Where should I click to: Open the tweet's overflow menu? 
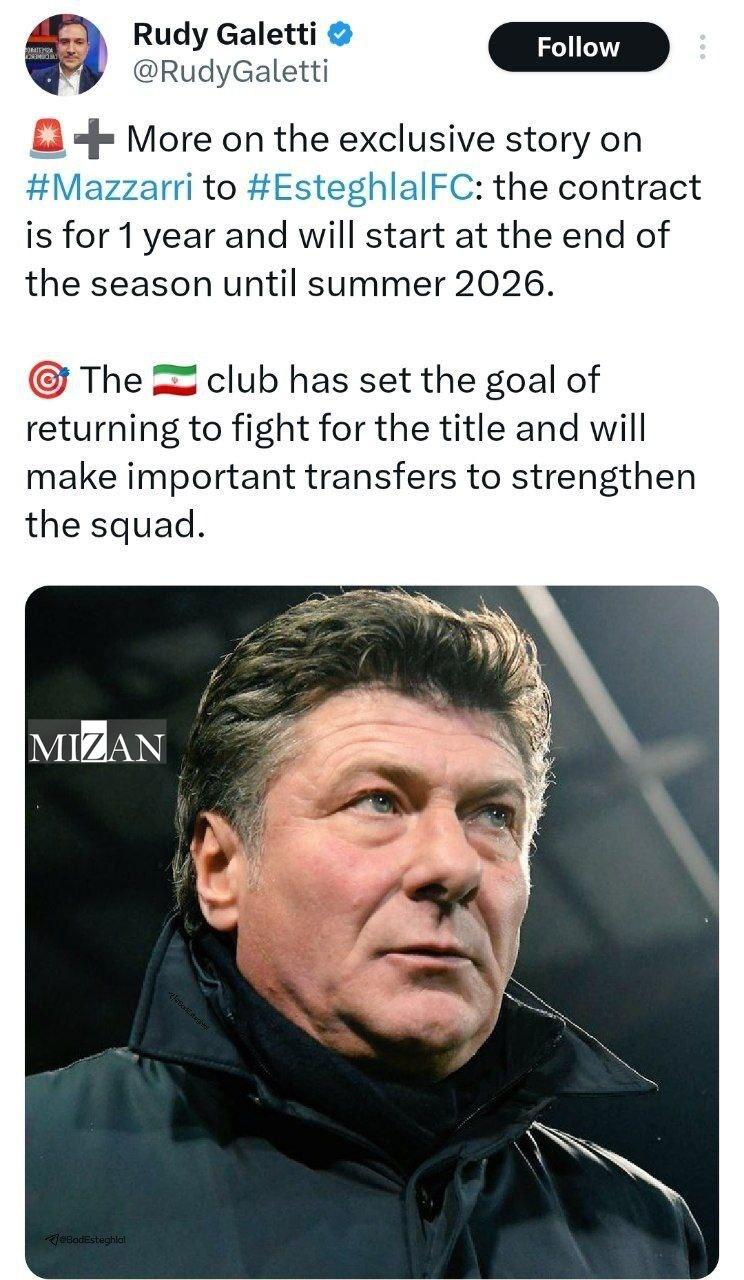click(x=702, y=47)
